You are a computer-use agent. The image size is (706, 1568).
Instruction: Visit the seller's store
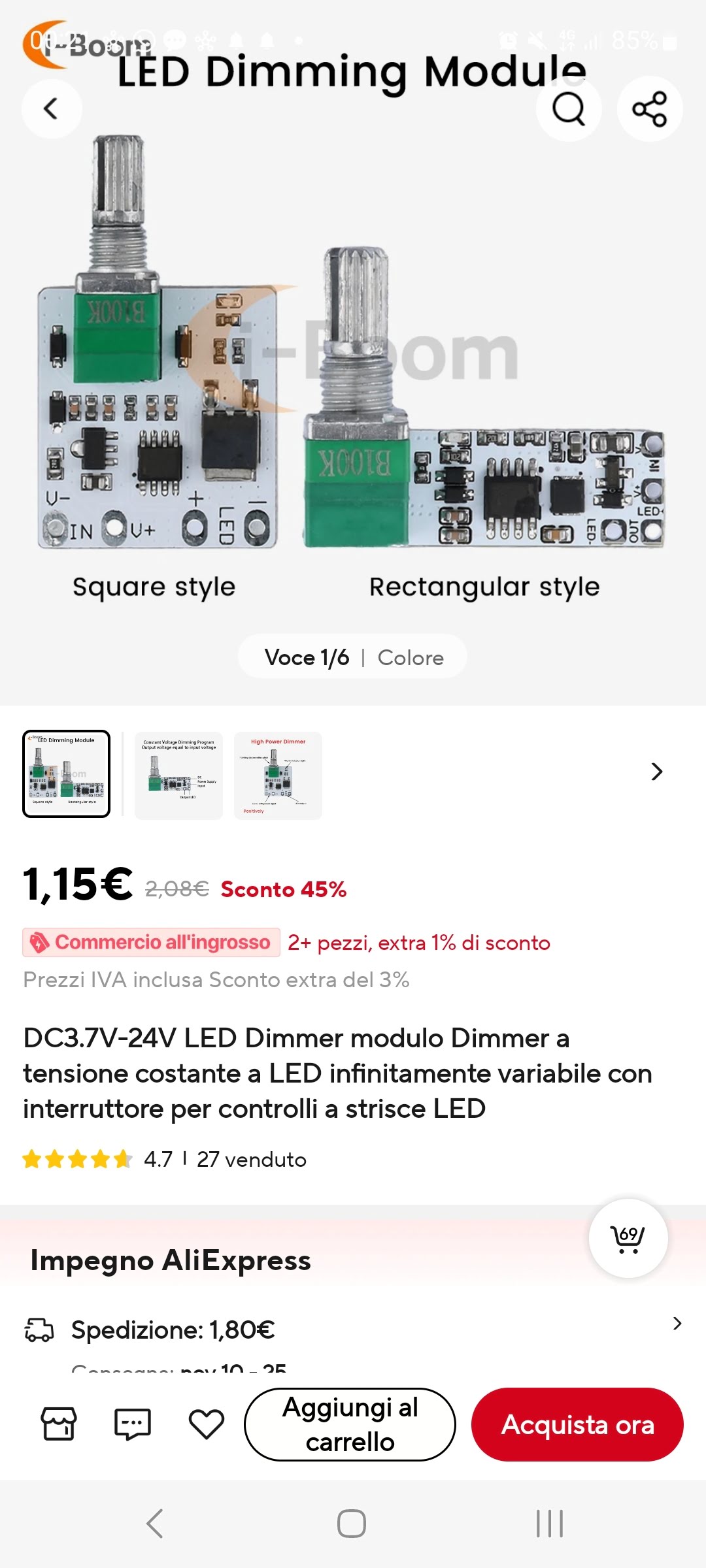click(59, 1424)
